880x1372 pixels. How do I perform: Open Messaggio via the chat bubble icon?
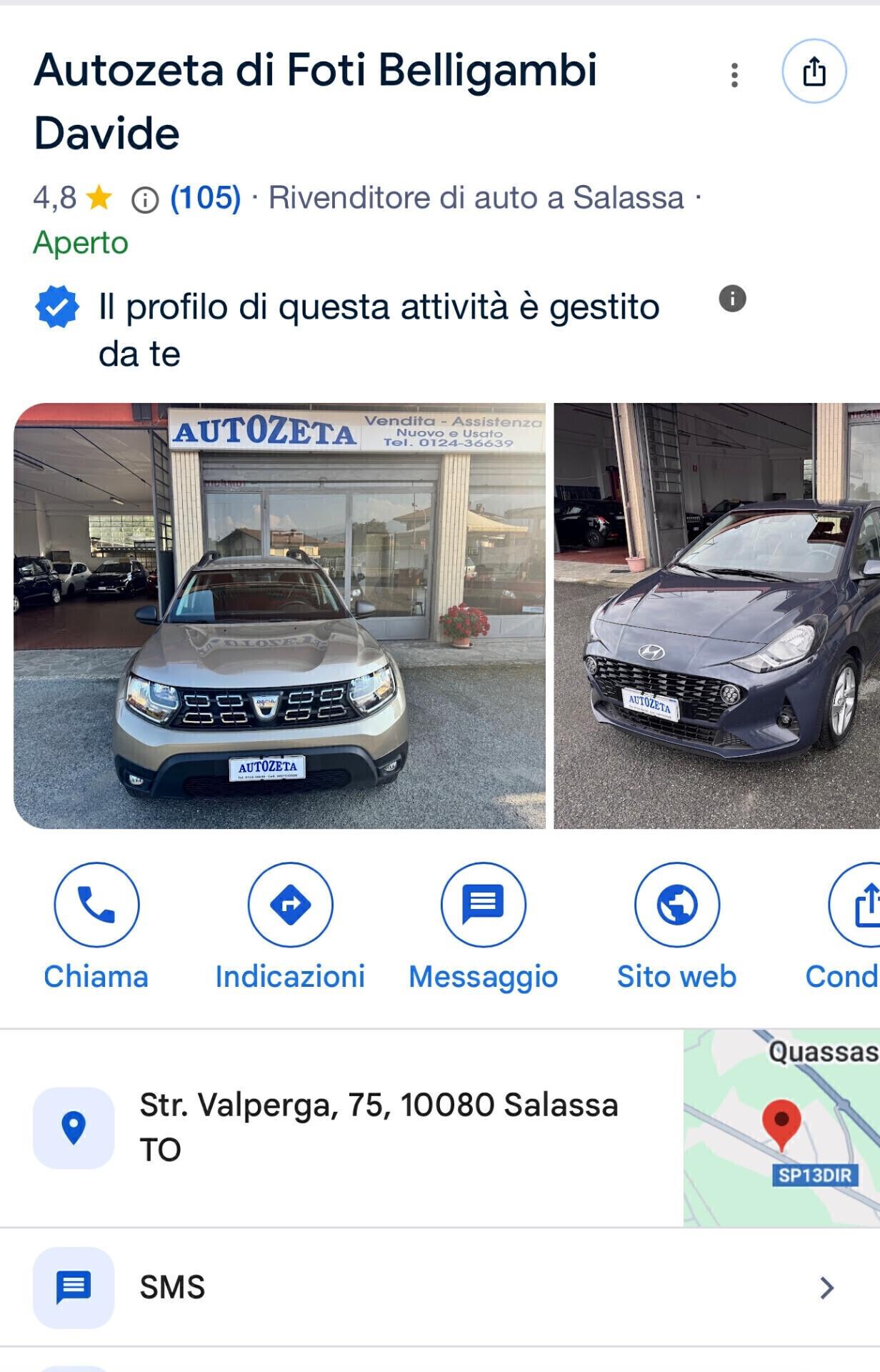[x=484, y=904]
